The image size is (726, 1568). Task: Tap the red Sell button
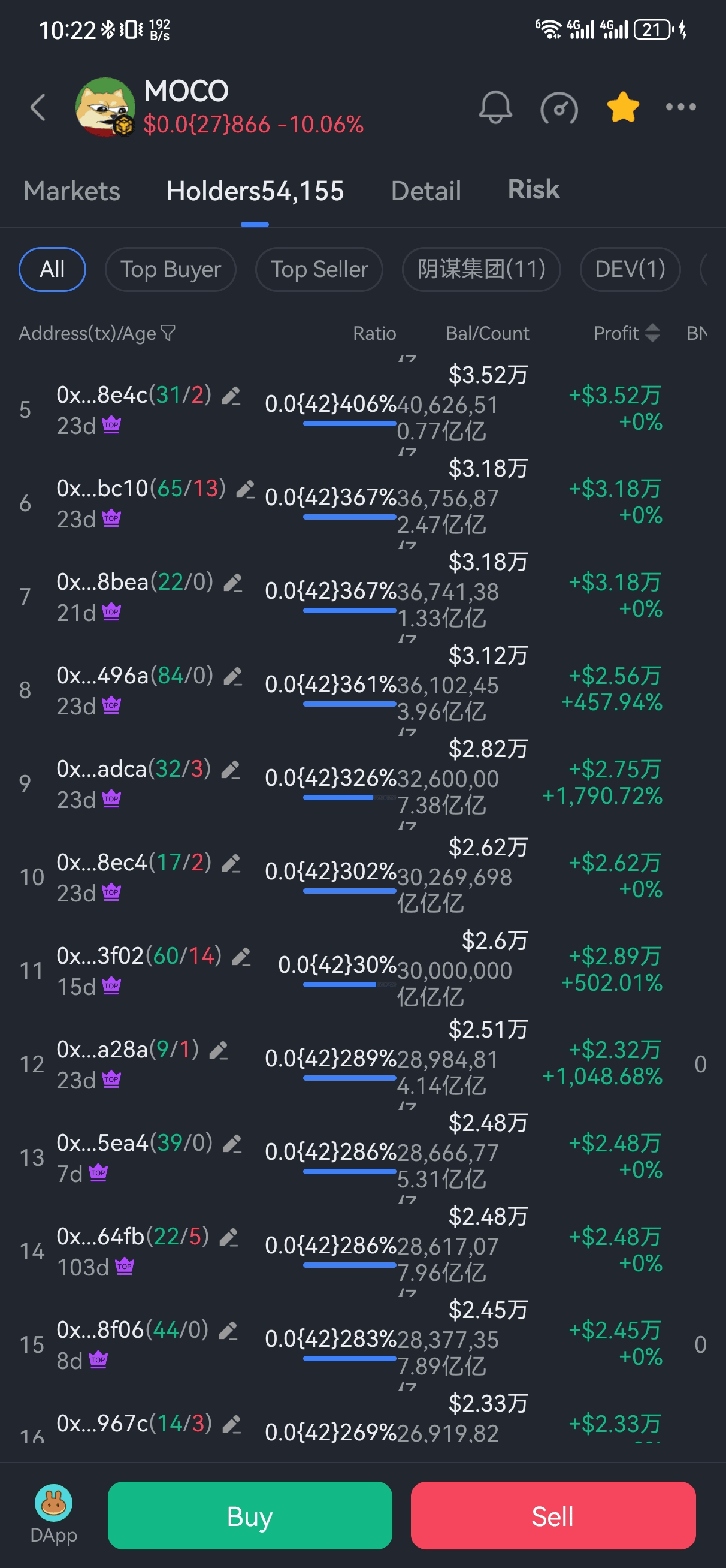click(x=552, y=1515)
